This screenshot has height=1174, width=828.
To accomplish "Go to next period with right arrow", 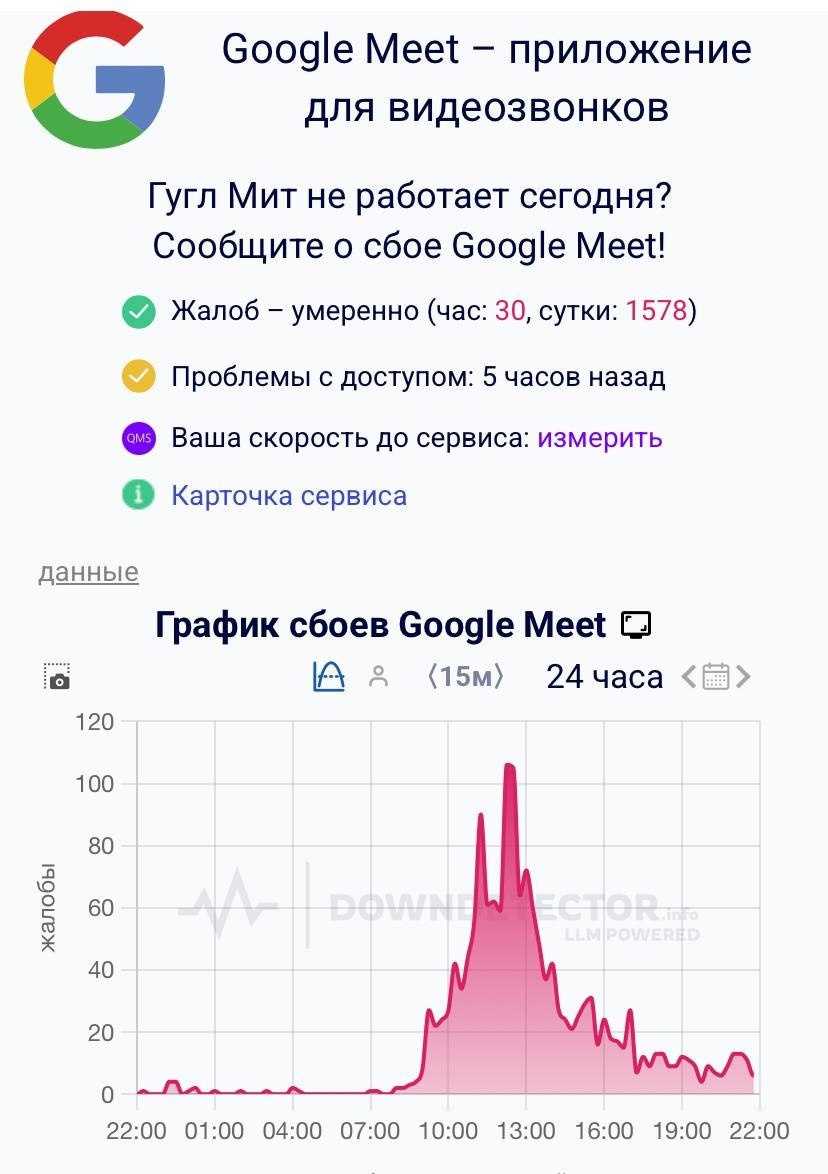I will pyautogui.click(x=743, y=677).
